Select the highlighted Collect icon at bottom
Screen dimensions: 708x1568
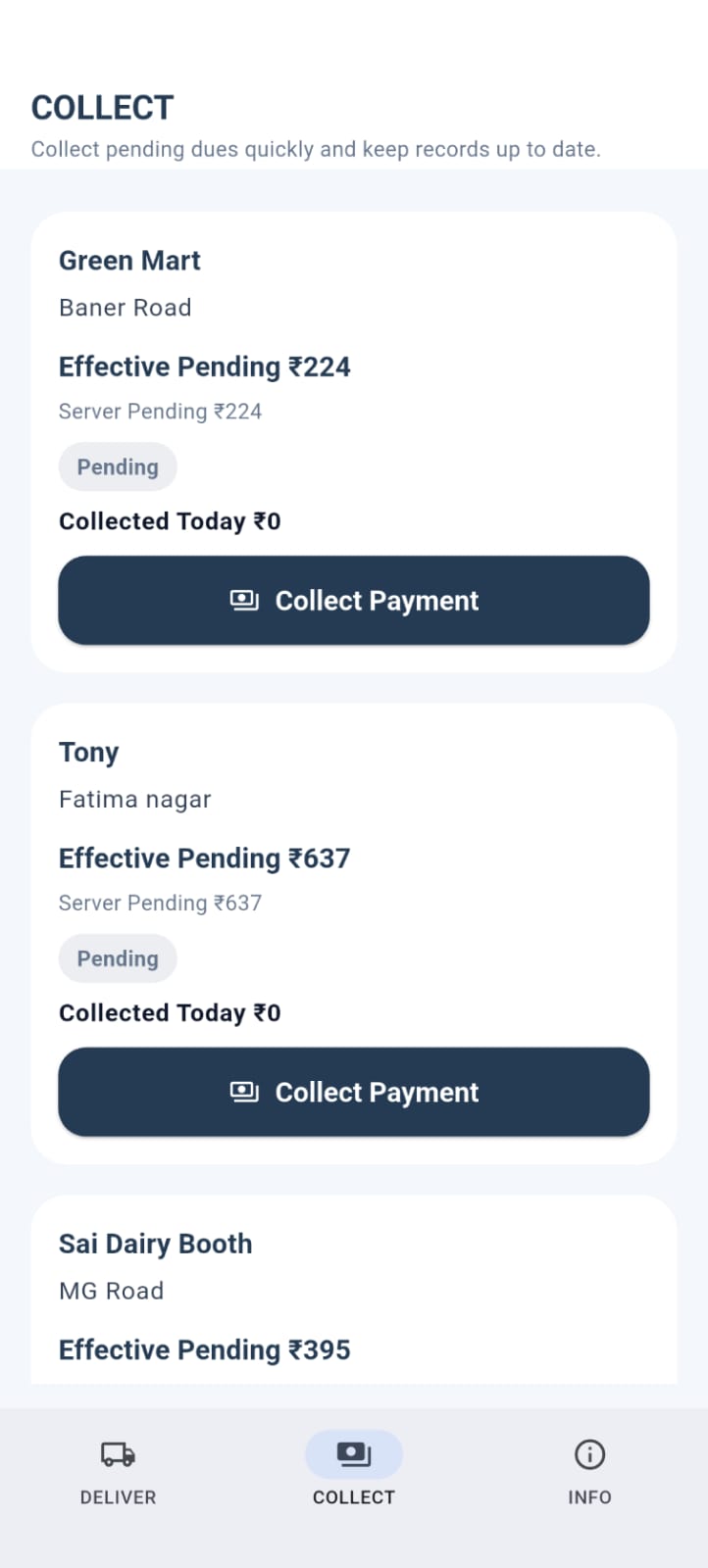click(x=353, y=1455)
